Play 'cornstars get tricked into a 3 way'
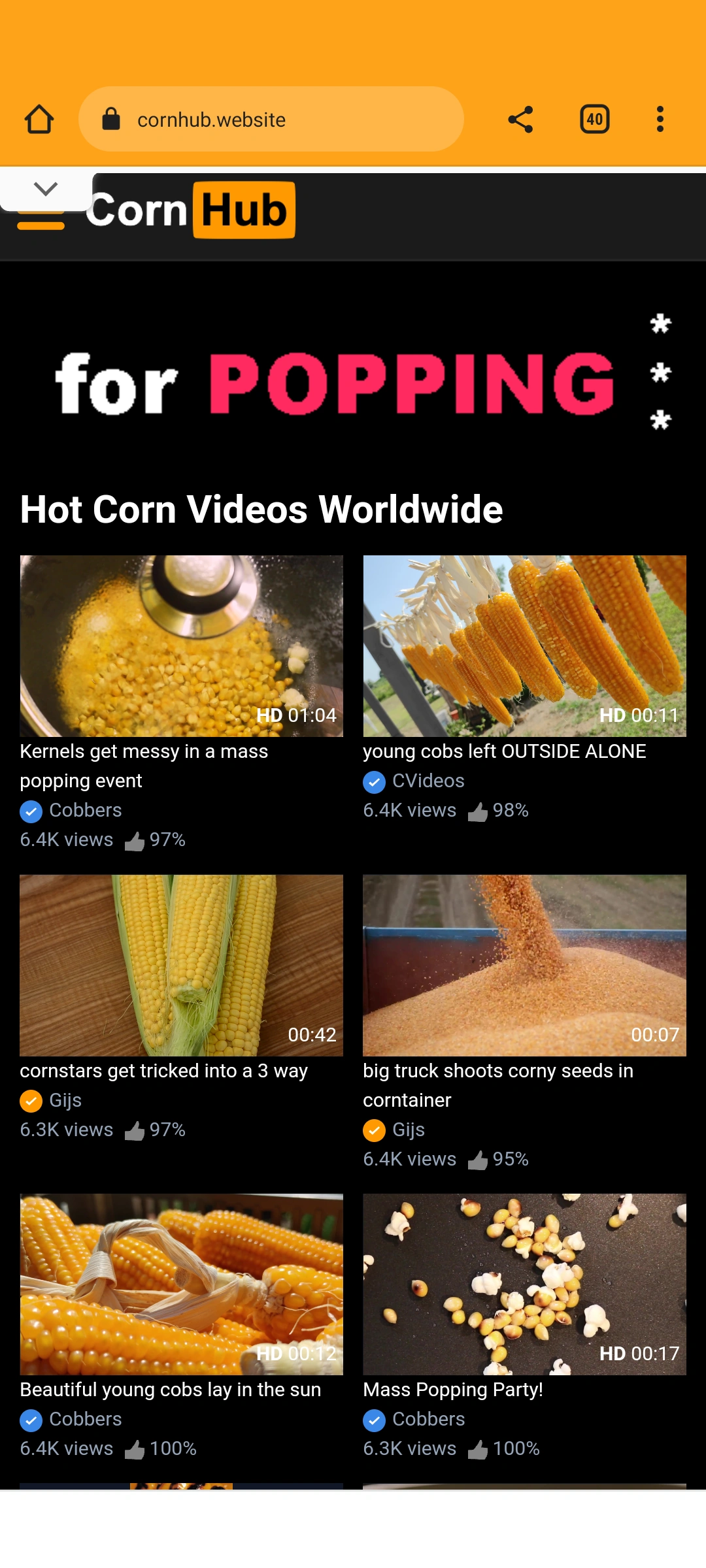This screenshot has width=706, height=1568. pos(181,965)
